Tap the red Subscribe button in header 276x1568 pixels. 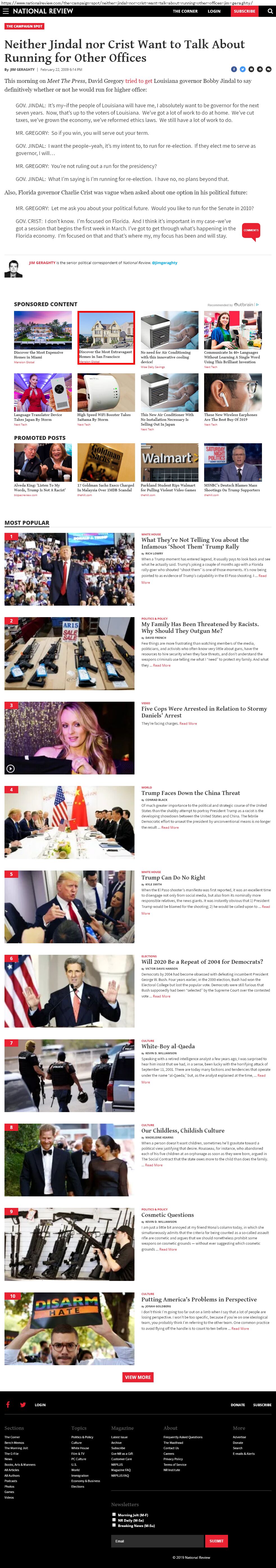coord(244,11)
